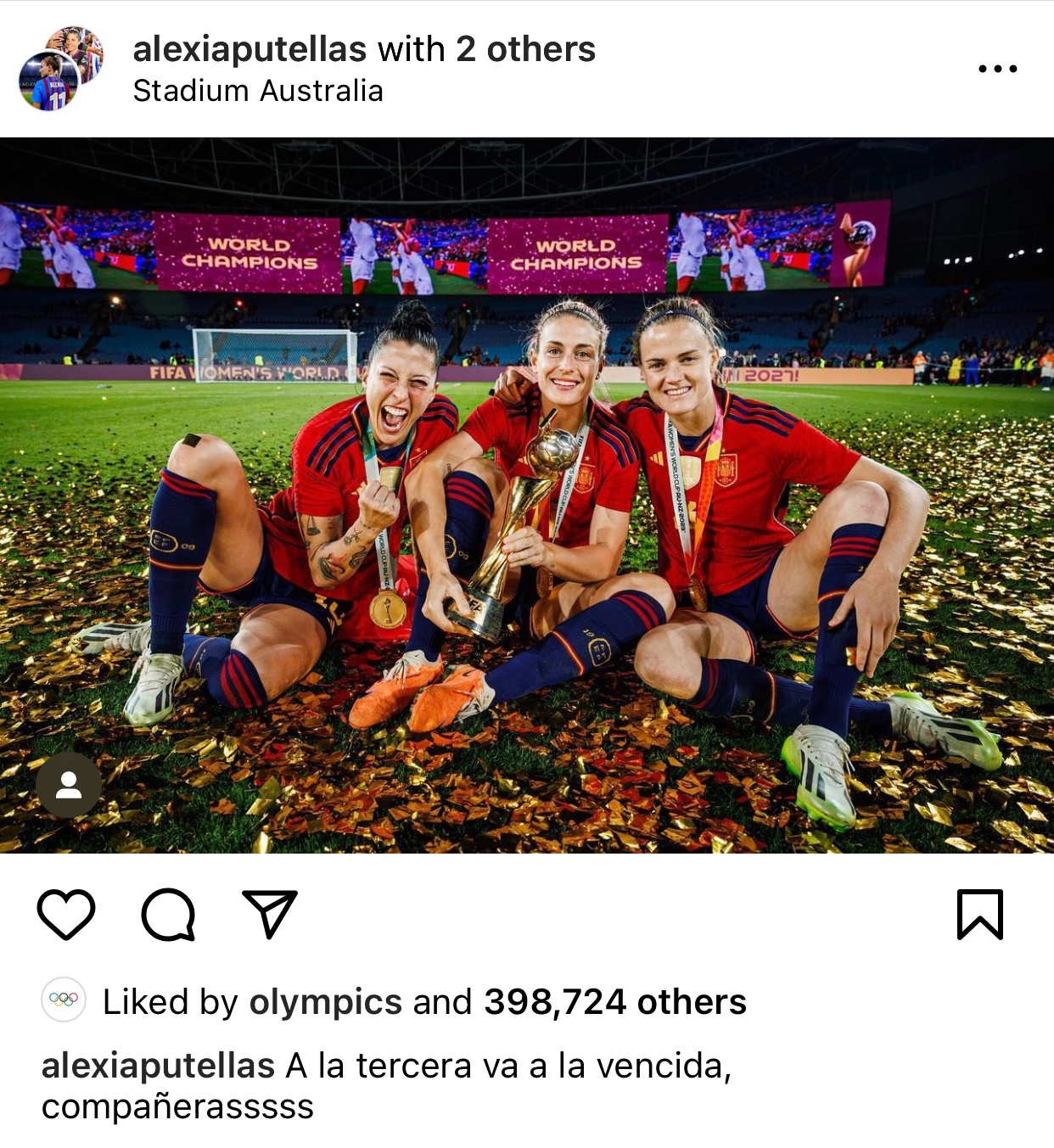This screenshot has width=1054, height=1148.
Task: Open comments on this post
Action: (168, 914)
